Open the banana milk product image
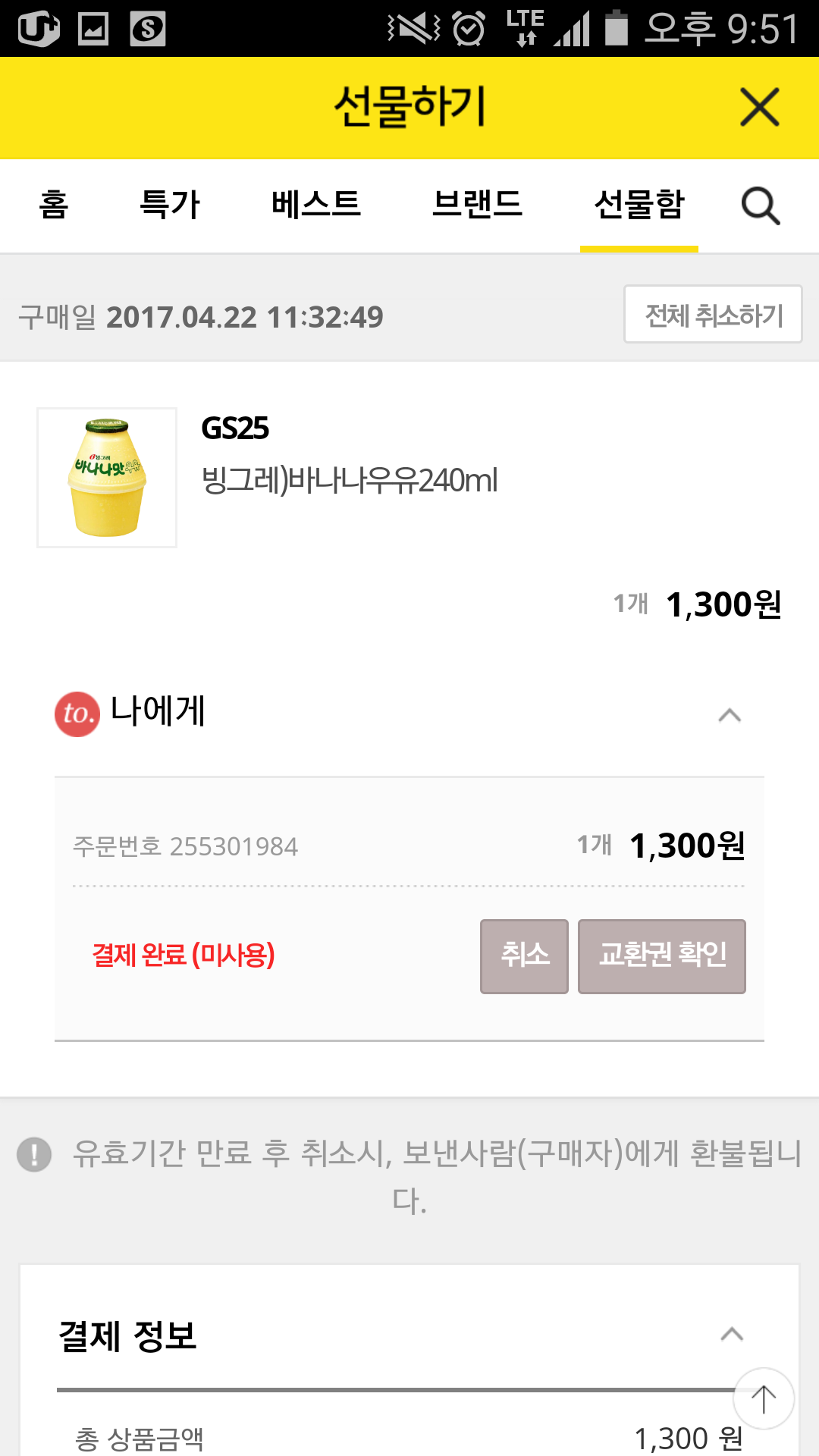This screenshot has width=819, height=1456. pos(107,478)
